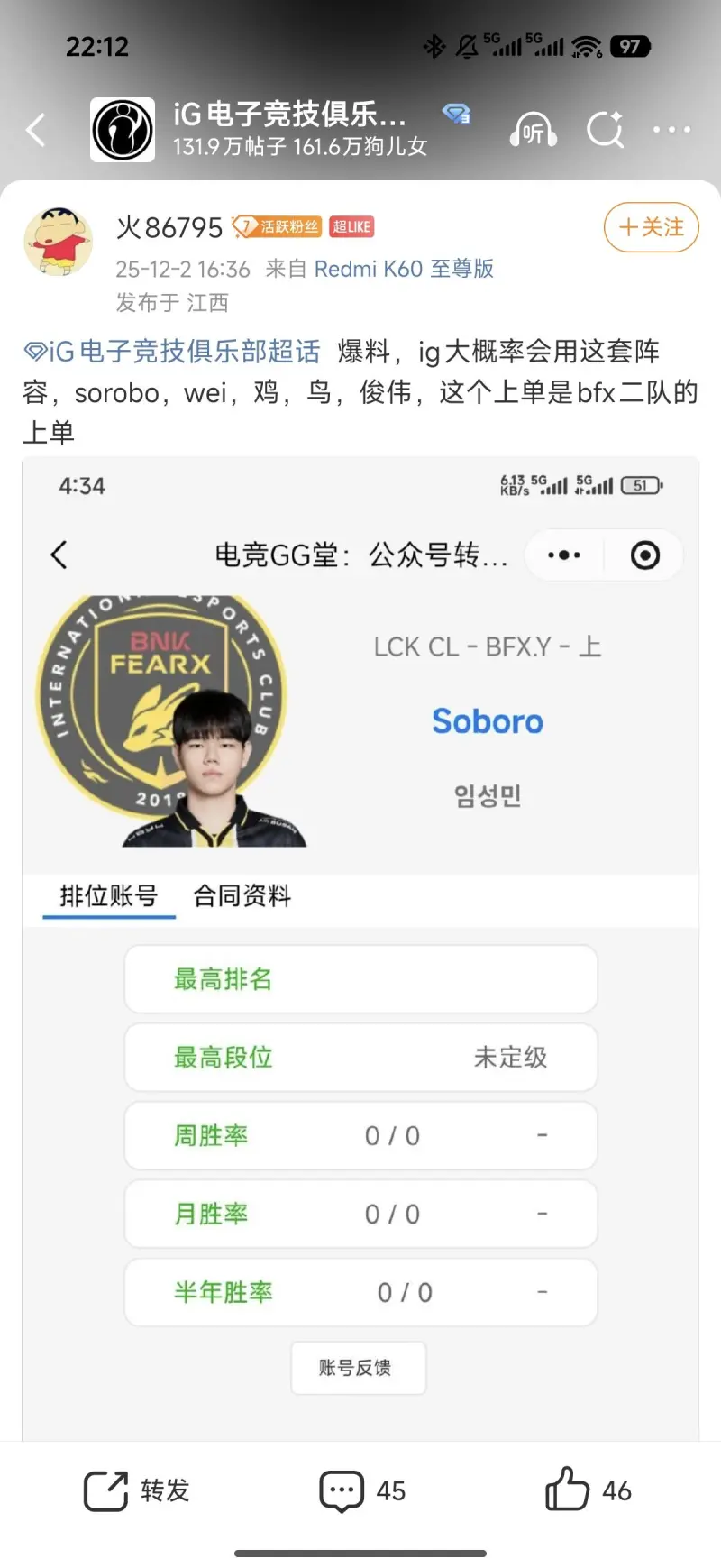The width and height of the screenshot is (721, 1568).
Task: Go back from the iG super topic post
Action: [x=36, y=130]
